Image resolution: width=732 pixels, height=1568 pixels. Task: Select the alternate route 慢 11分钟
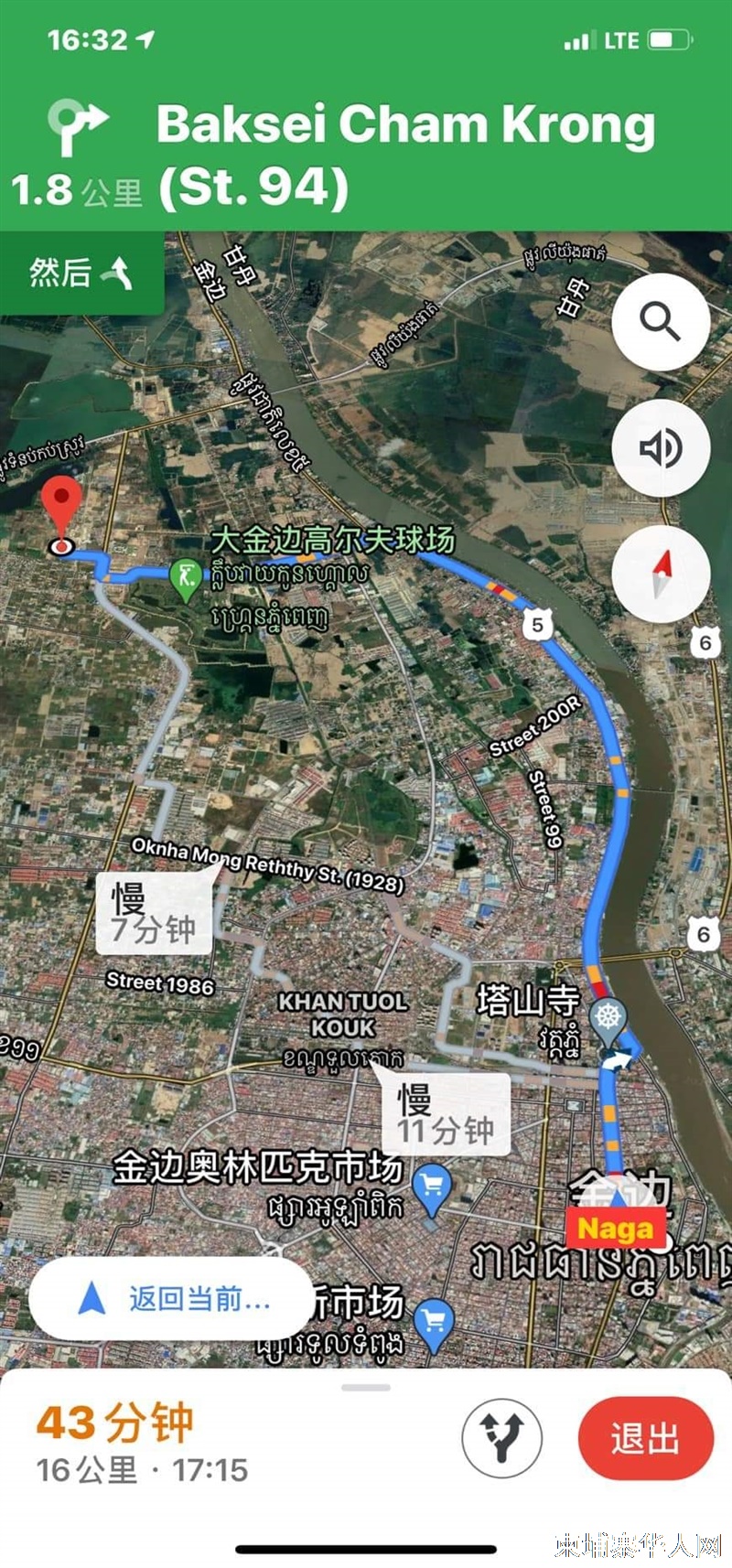point(446,1114)
